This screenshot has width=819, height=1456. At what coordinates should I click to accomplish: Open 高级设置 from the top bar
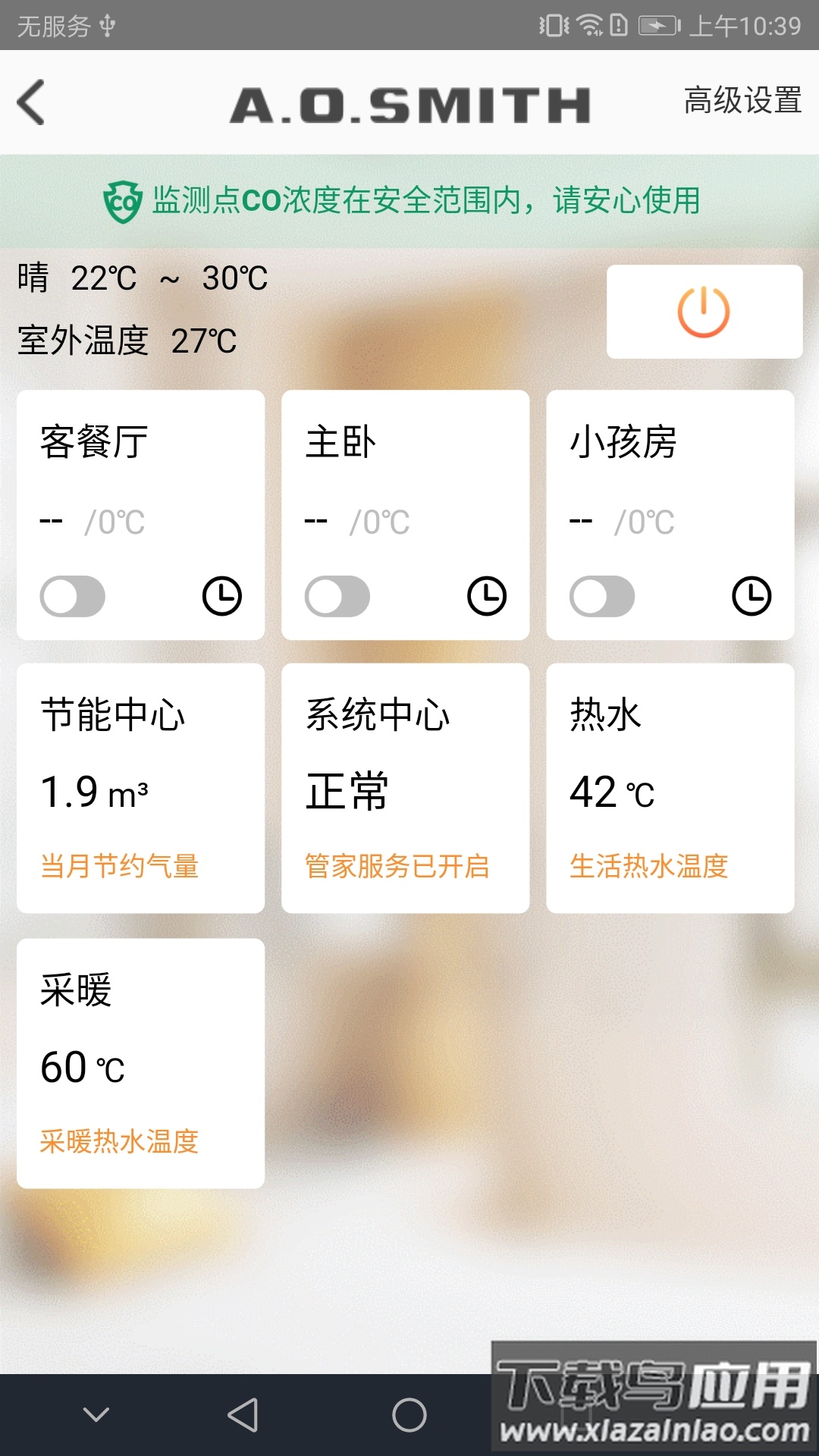click(742, 99)
